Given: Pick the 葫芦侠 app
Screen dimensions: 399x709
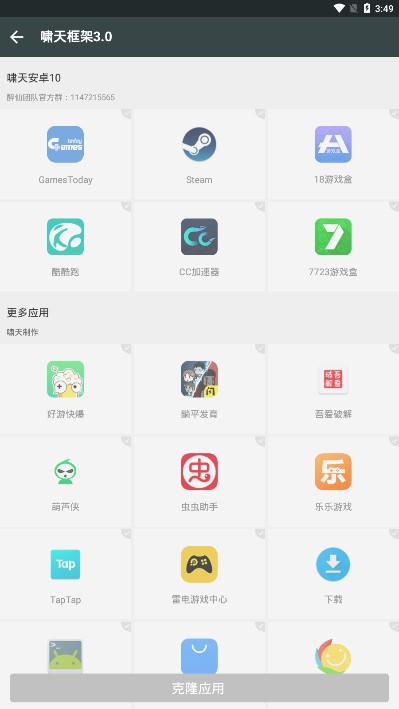Looking at the screenshot, I should 66,482.
